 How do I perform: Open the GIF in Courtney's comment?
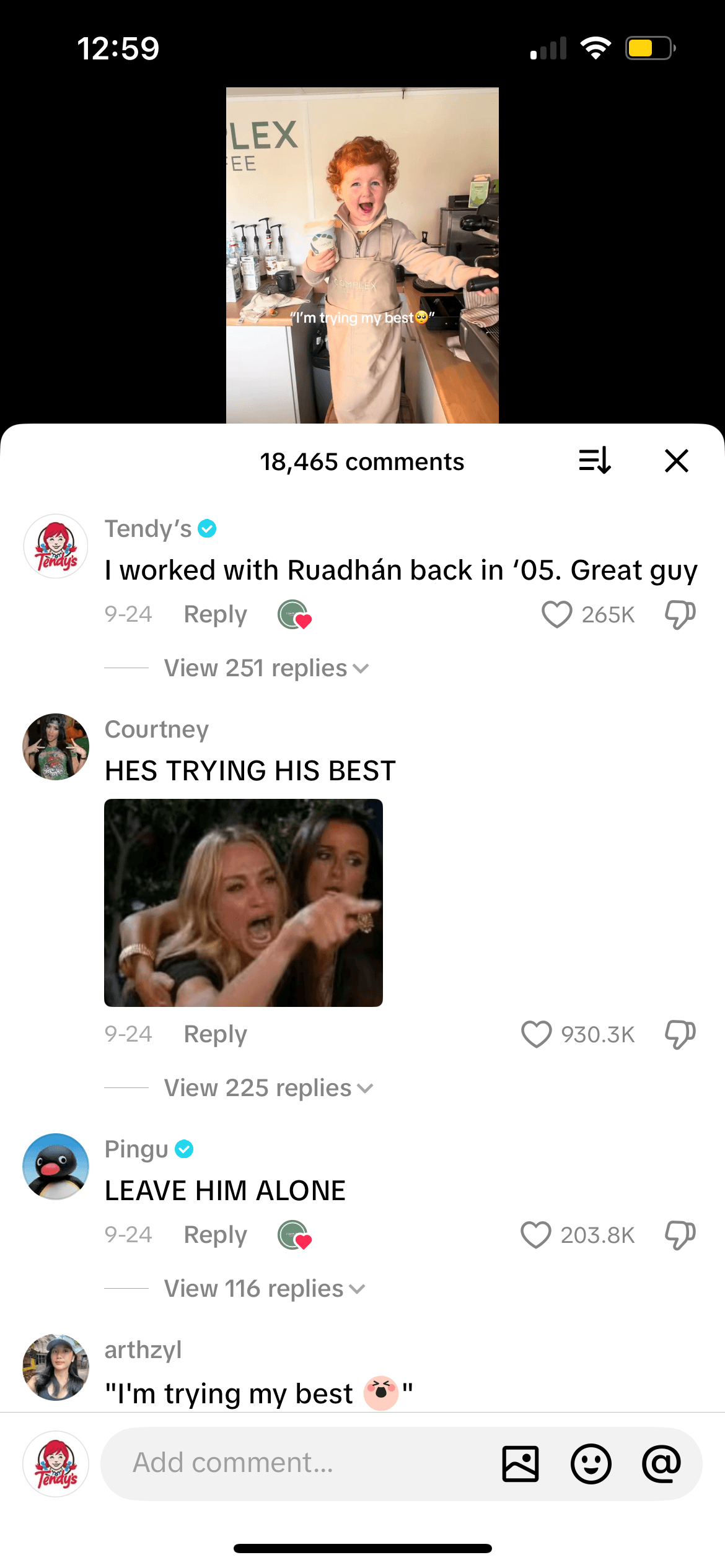click(244, 902)
